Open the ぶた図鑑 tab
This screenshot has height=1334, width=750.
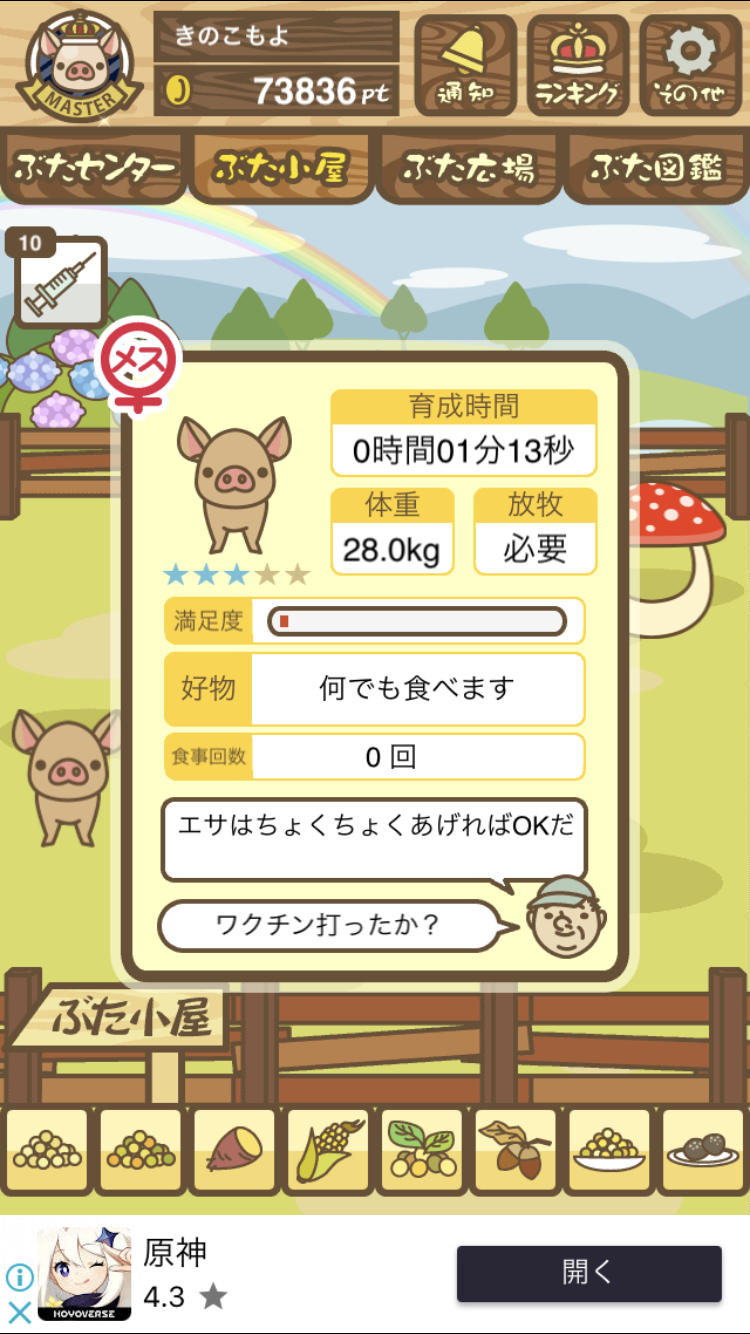coord(656,168)
